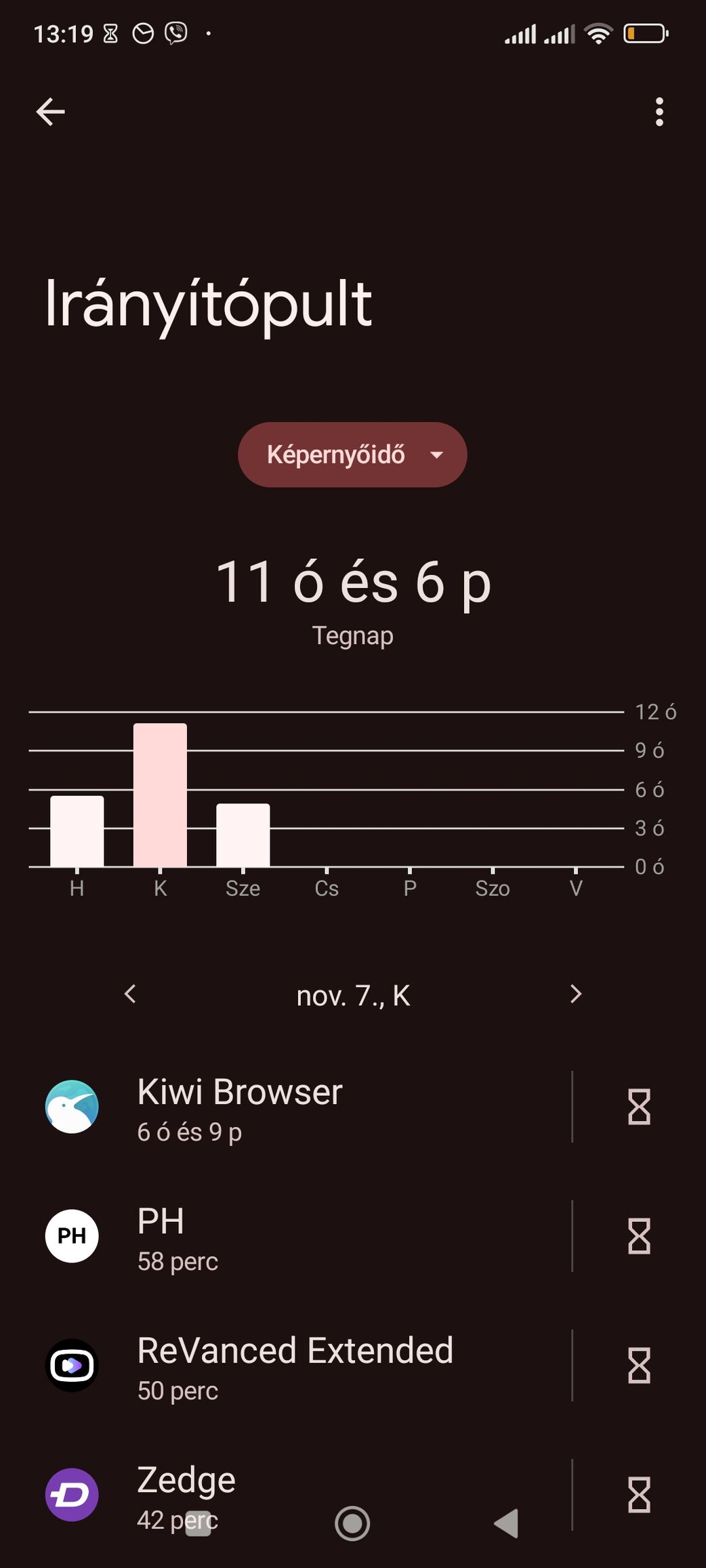Go back with the top arrow
Screen dimensions: 706x1568
[x=50, y=112]
